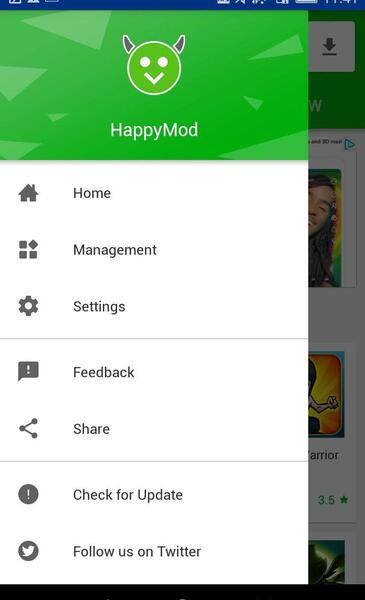This screenshot has width=365, height=600.
Task: Open Follow us on Twitter
Action: coord(154,551)
